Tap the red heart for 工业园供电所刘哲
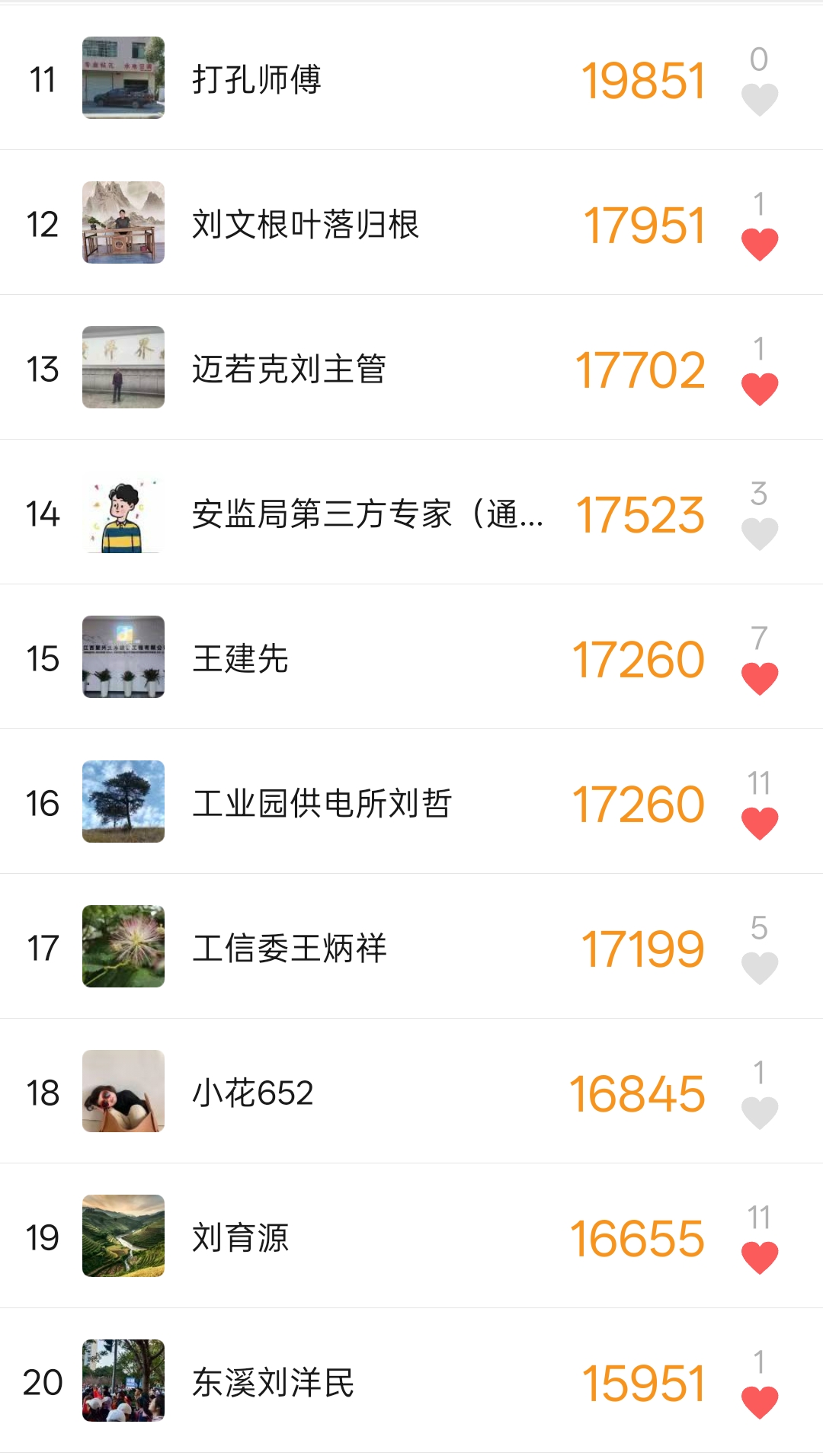Viewport: 823px width, 1456px height. coord(760,824)
